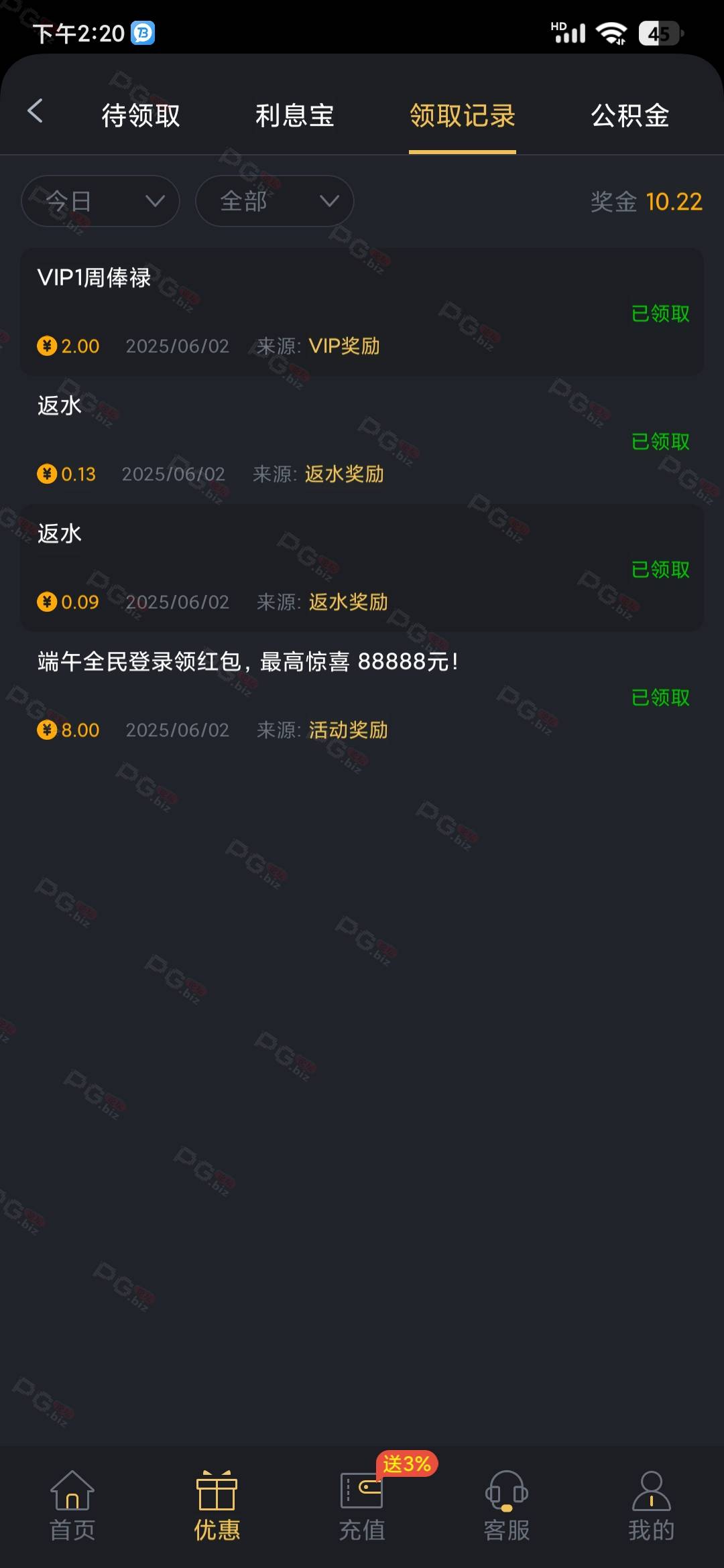Open 优惠 in bottom navigation
This screenshot has width=724, height=1568.
[x=217, y=1506]
